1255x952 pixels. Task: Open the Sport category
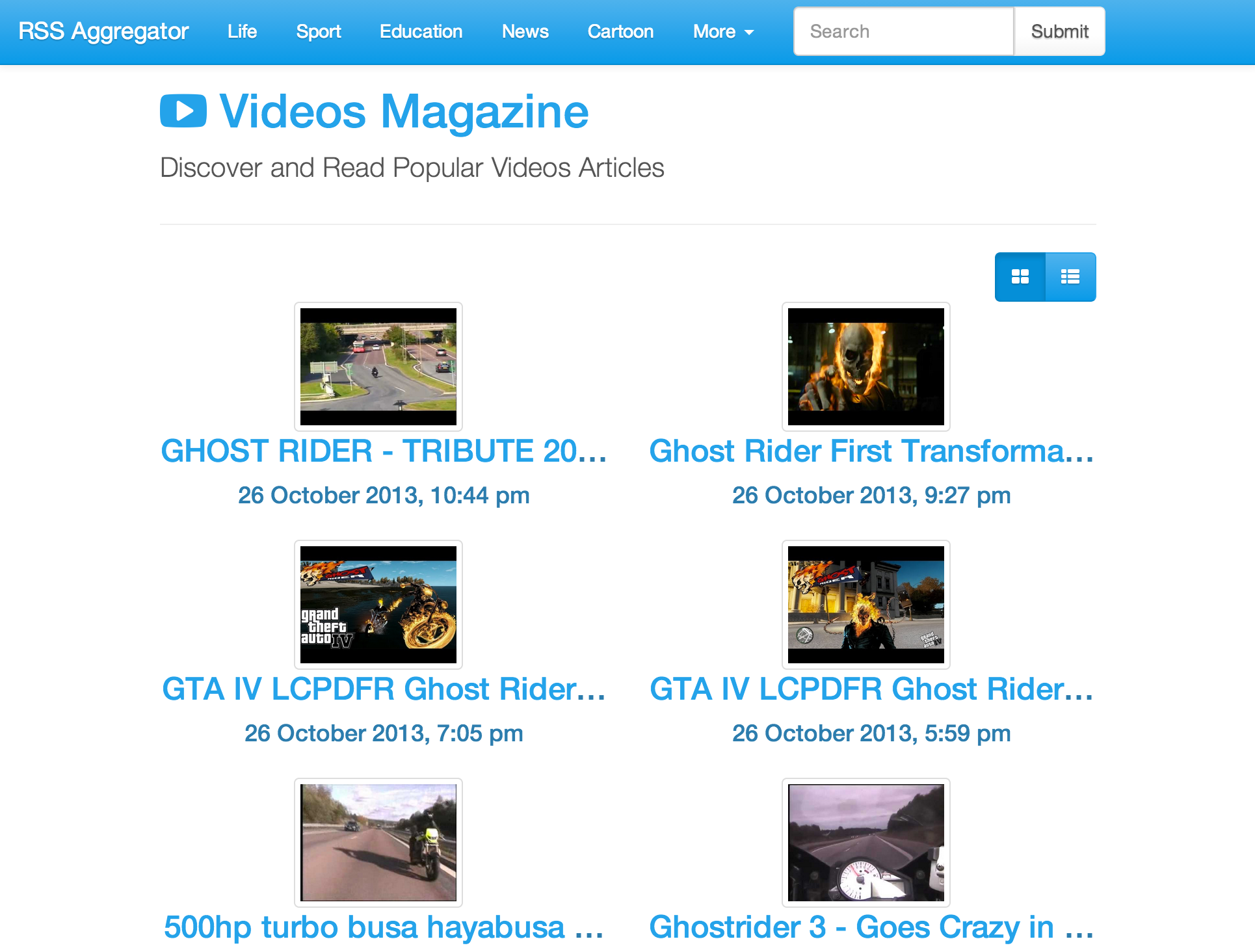click(x=318, y=31)
